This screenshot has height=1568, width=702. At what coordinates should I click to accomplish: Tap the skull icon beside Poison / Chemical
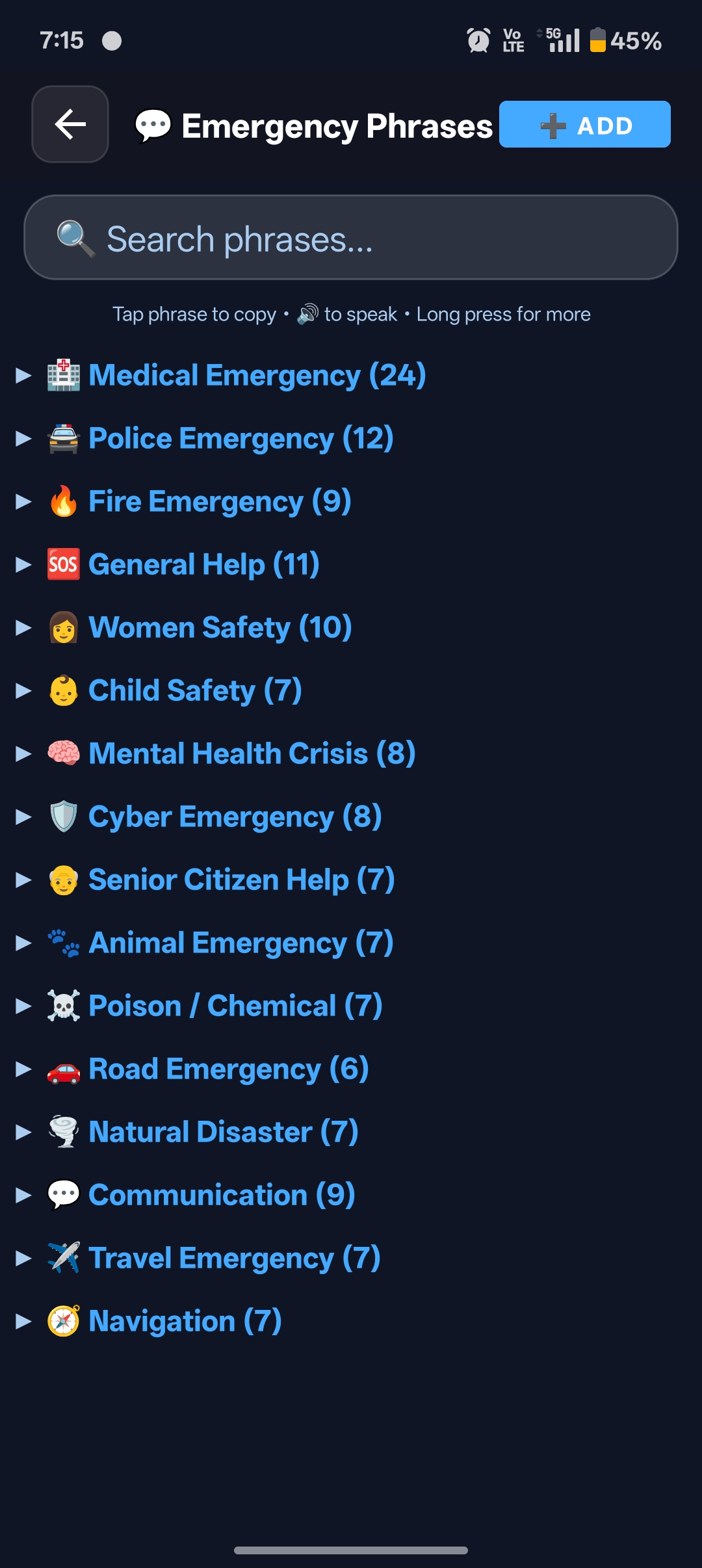pyautogui.click(x=63, y=1005)
